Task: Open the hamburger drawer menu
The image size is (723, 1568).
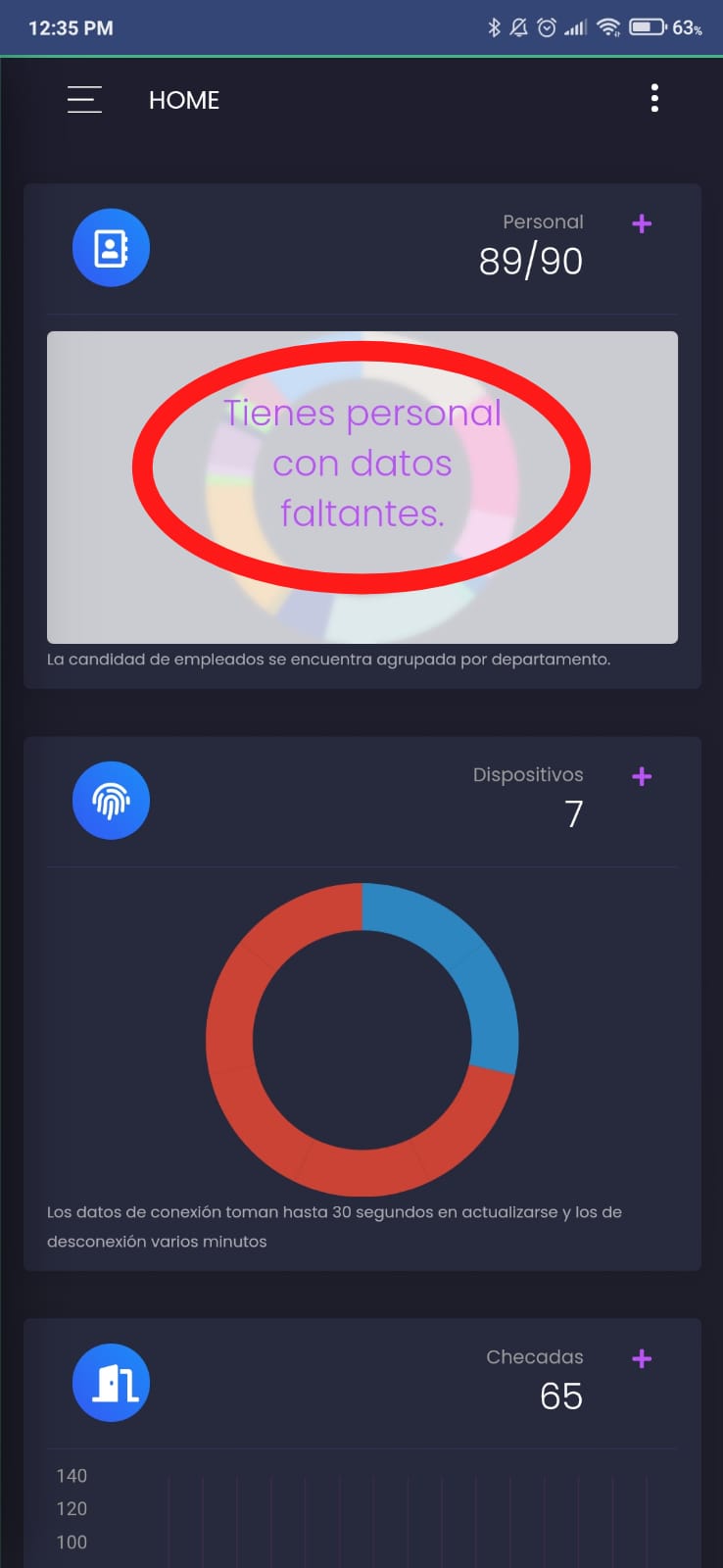Action: 84,99
